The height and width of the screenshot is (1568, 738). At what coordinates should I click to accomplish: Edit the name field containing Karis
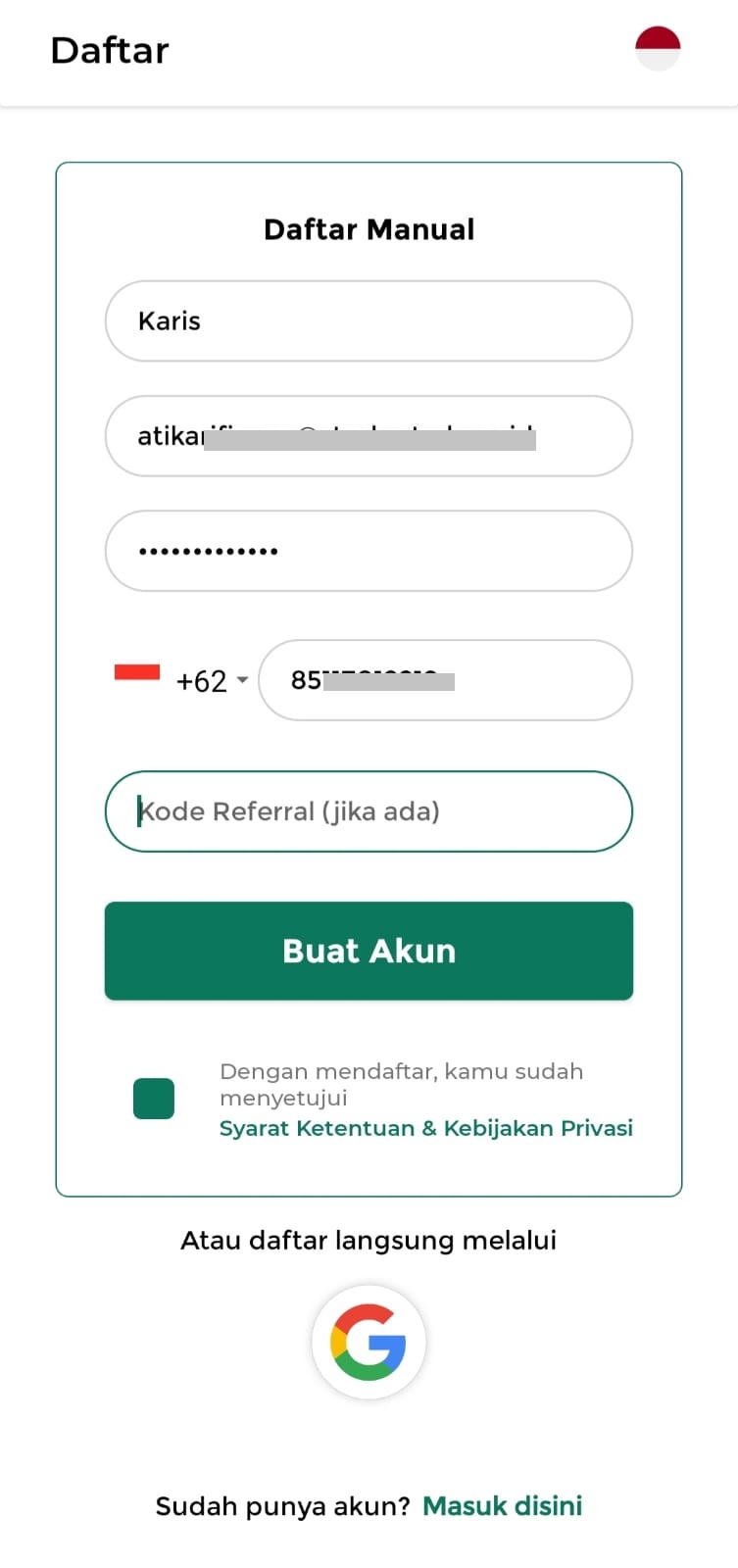[x=369, y=321]
